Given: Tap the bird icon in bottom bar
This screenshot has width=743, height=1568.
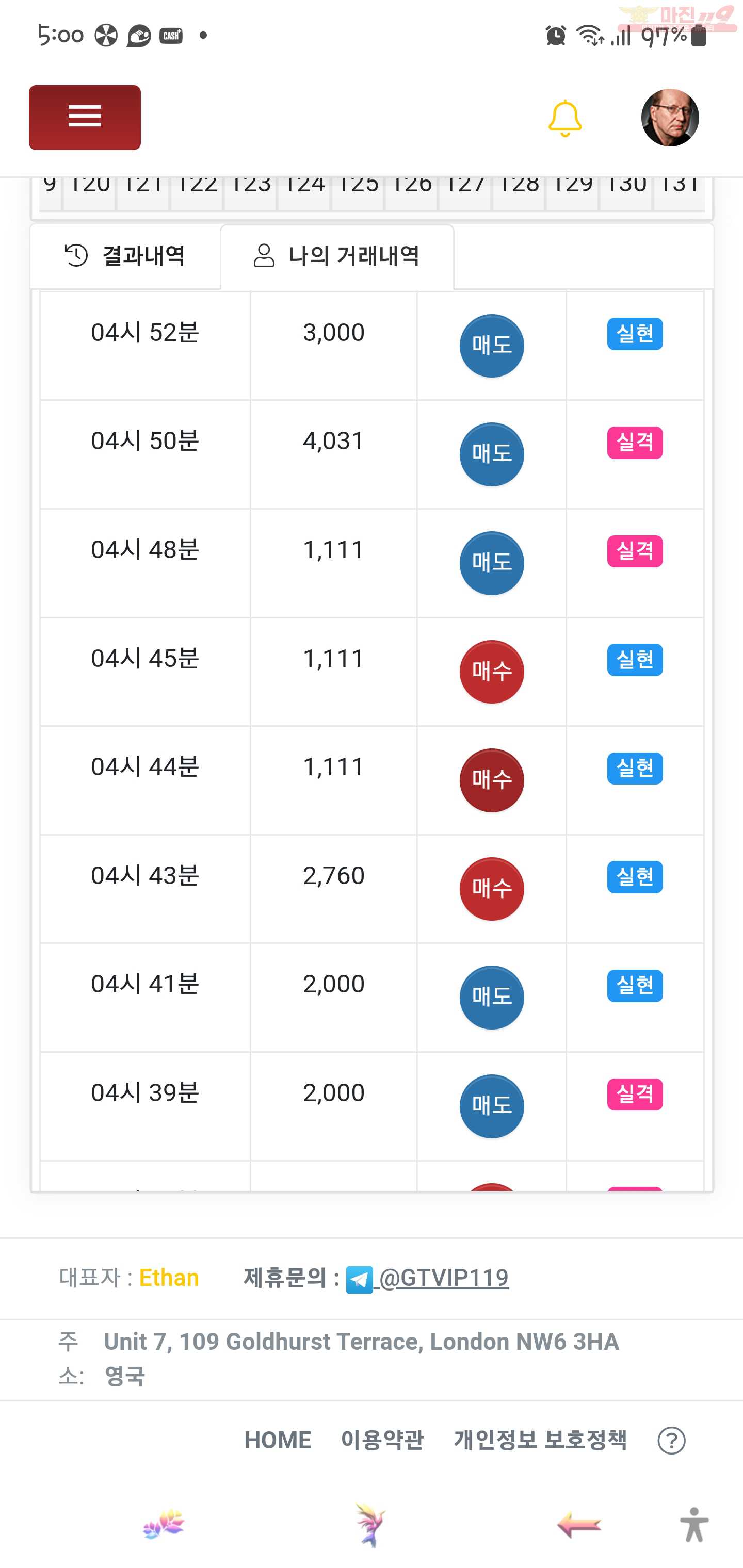Looking at the screenshot, I should tap(369, 1525).
